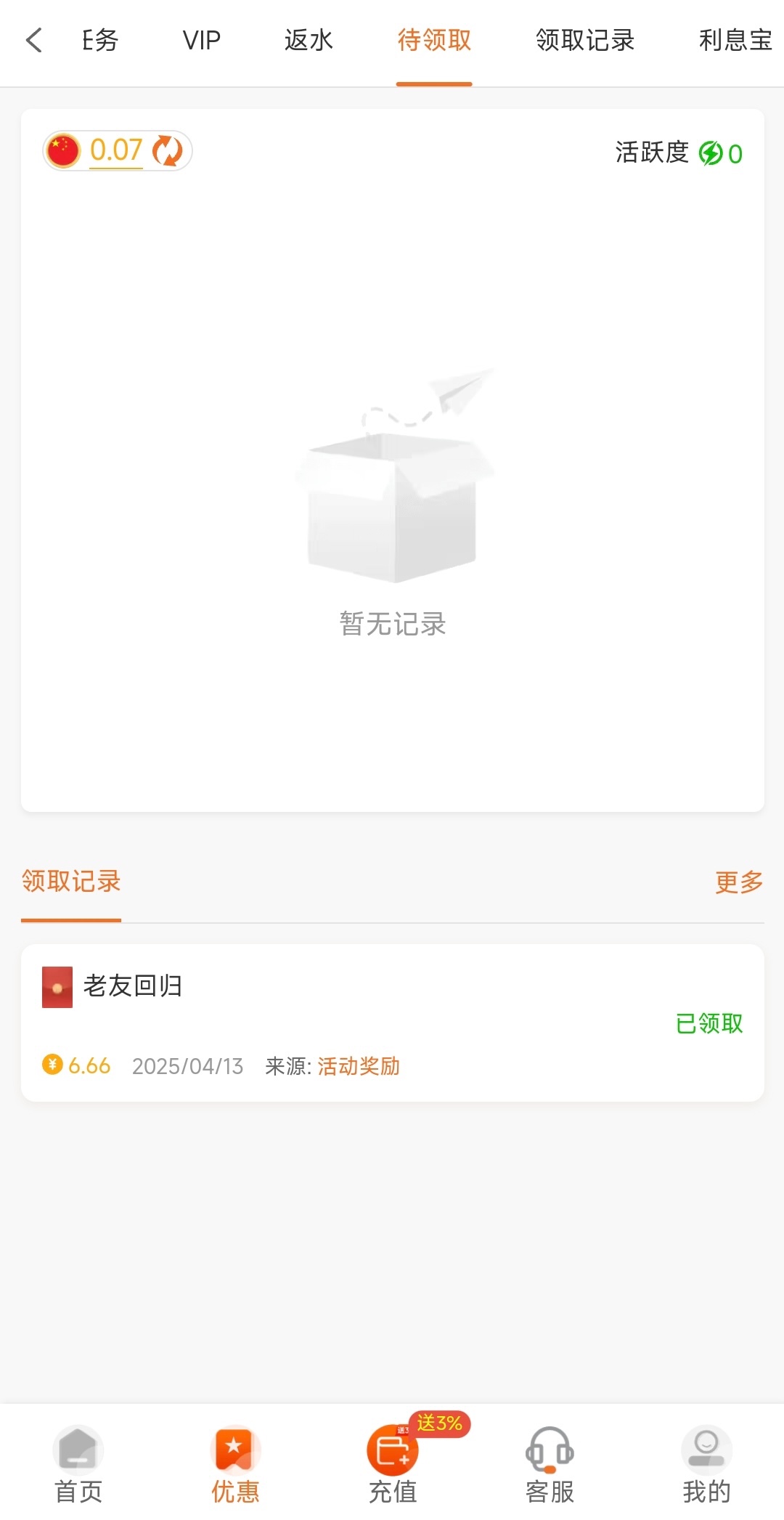Image resolution: width=784 pixels, height=1520 pixels.
Task: Open the 老友回归 reward record
Action: point(392,1023)
